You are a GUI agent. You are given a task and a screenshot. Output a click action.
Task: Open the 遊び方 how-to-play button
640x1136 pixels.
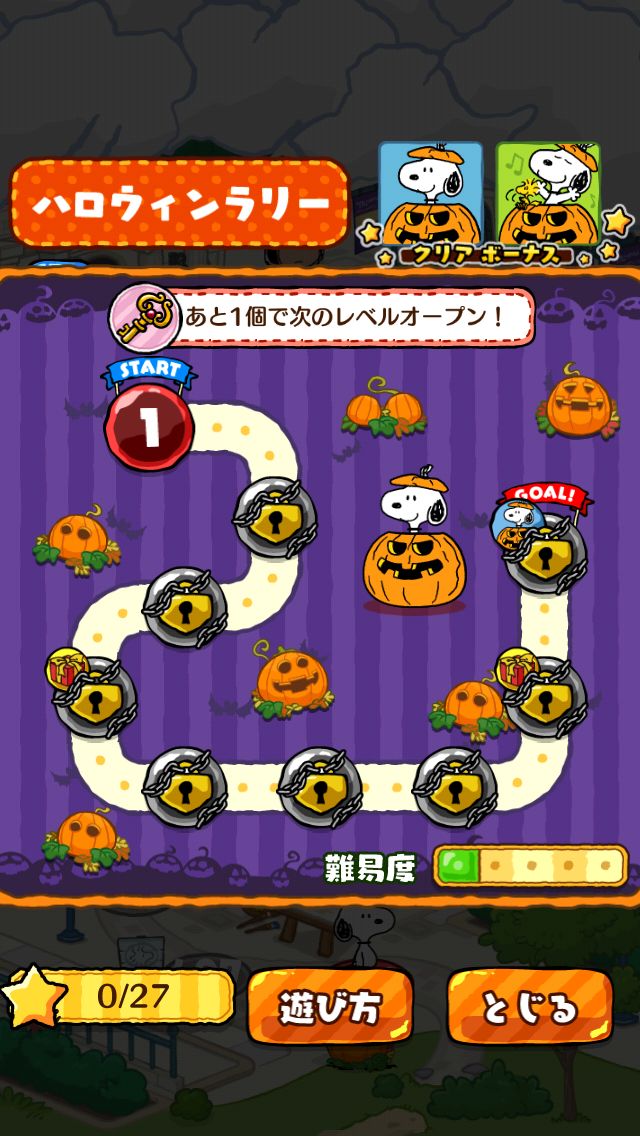(x=331, y=1007)
